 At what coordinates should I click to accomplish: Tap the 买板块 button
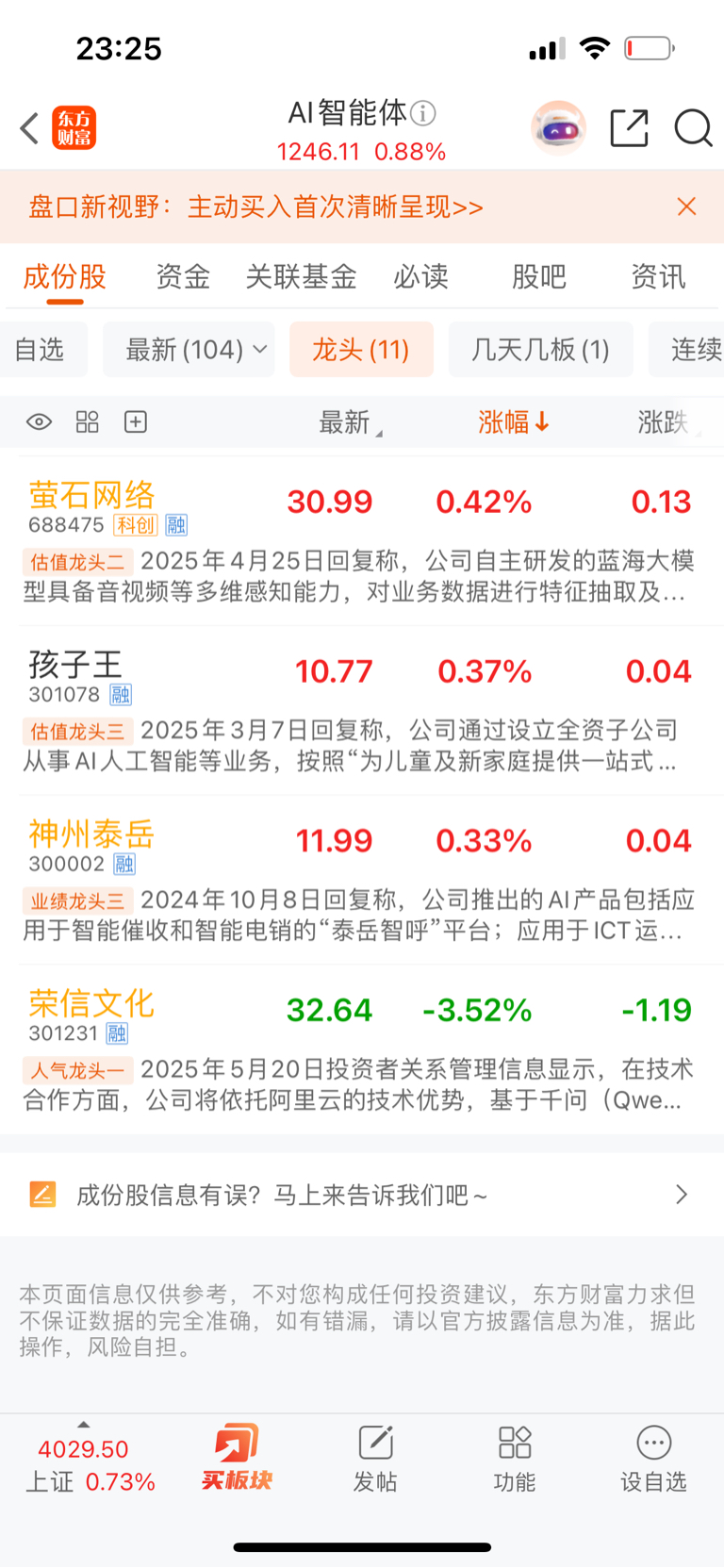tap(237, 1458)
